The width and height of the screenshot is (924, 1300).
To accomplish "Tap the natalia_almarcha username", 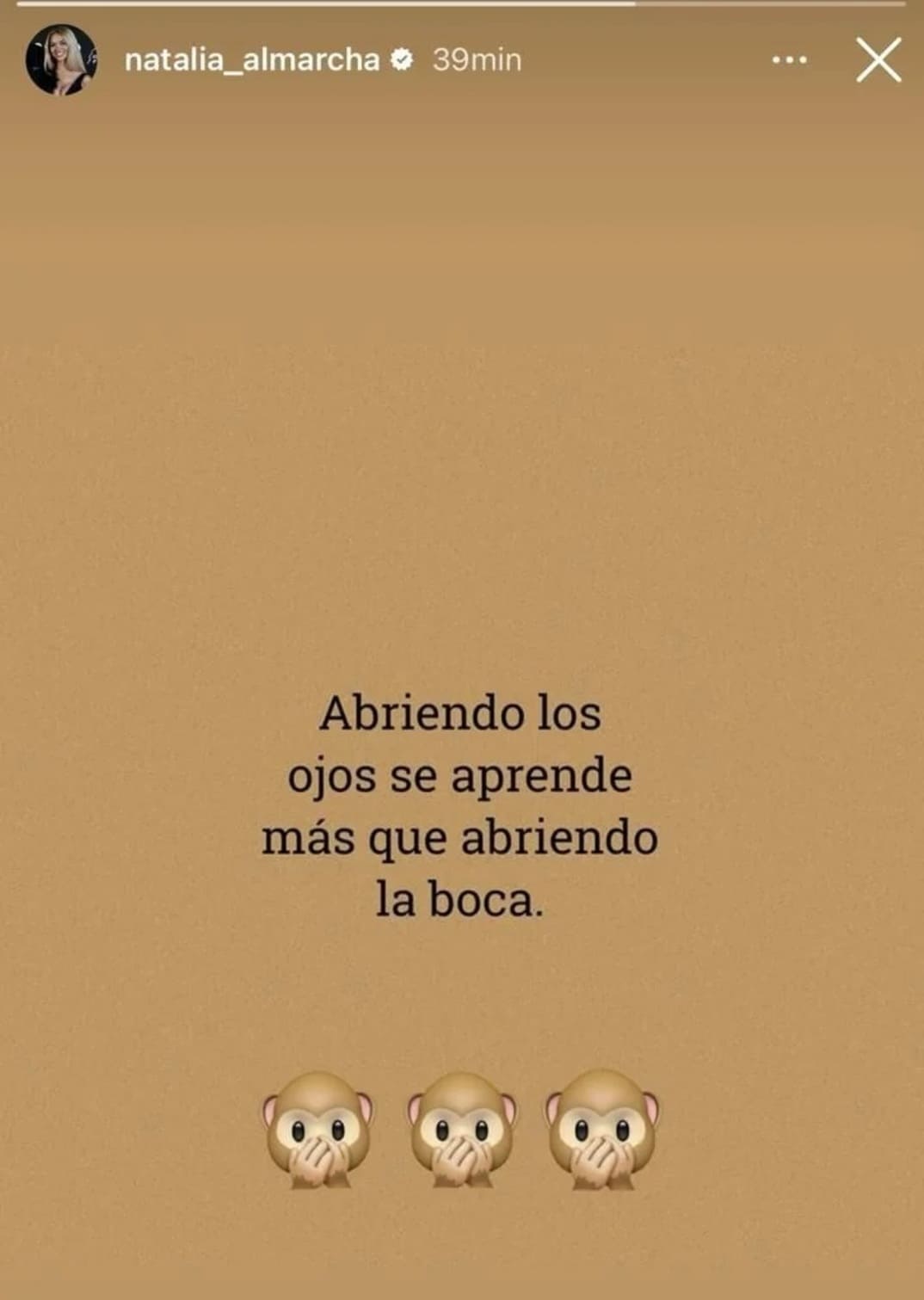I will pos(251,59).
